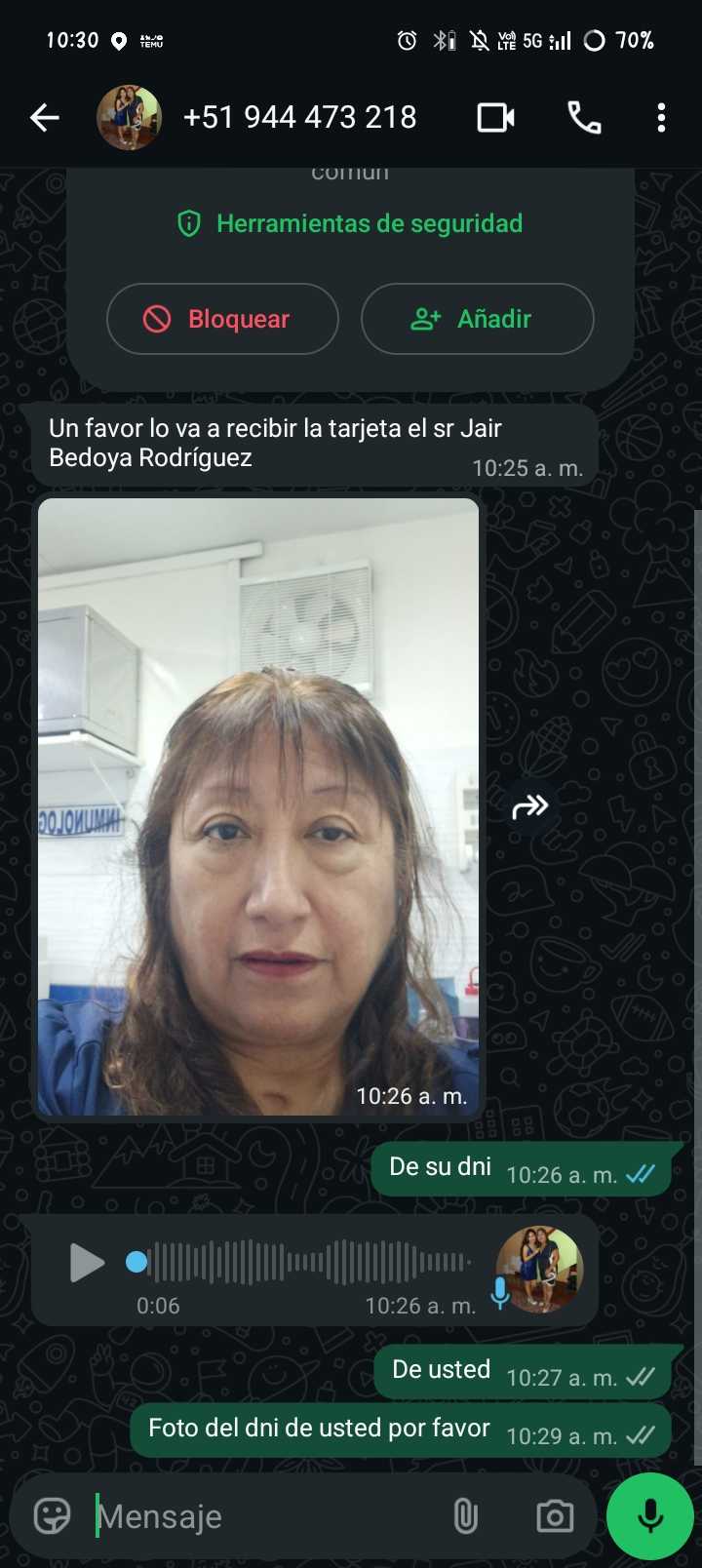Go back to the chat list
Viewport: 702px width, 1568px height.
(45, 118)
